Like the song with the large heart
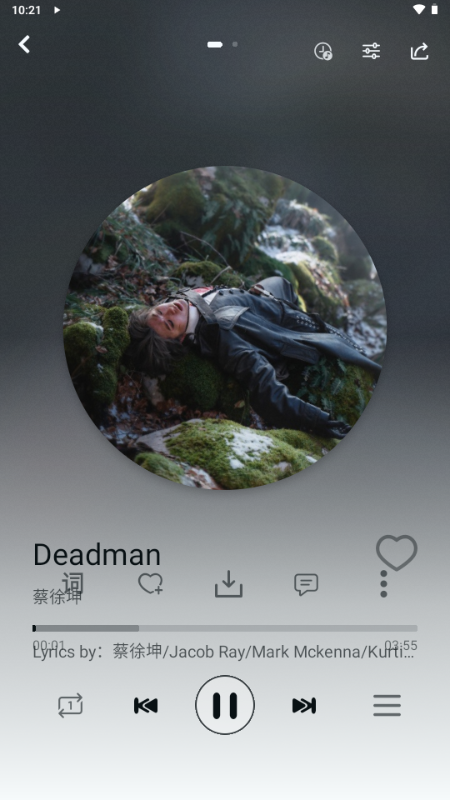Screen dimensions: 450x800 coord(396,553)
